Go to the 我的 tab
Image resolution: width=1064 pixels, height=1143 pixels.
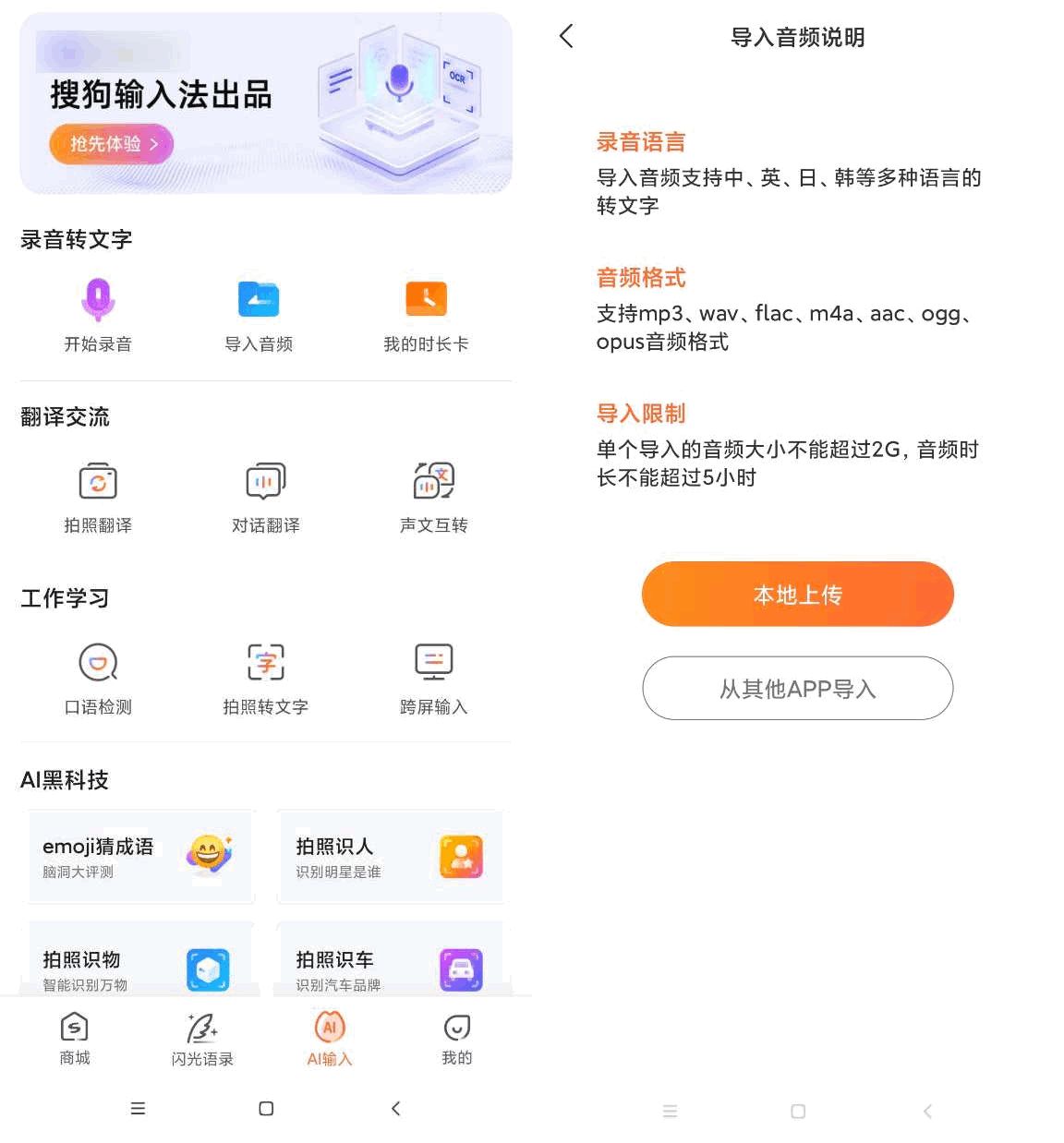[x=456, y=1039]
